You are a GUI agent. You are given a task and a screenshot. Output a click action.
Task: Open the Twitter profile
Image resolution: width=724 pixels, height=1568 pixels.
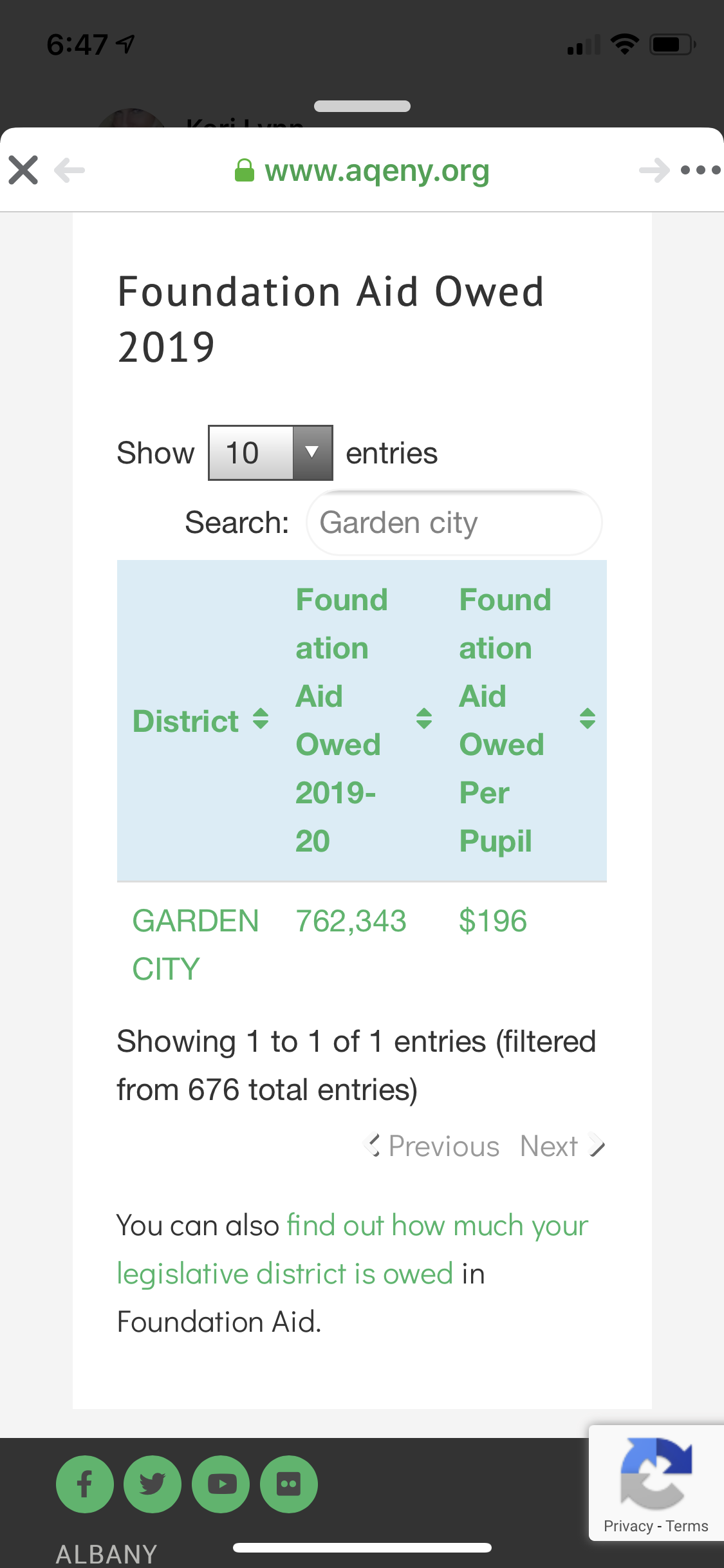click(x=153, y=1484)
